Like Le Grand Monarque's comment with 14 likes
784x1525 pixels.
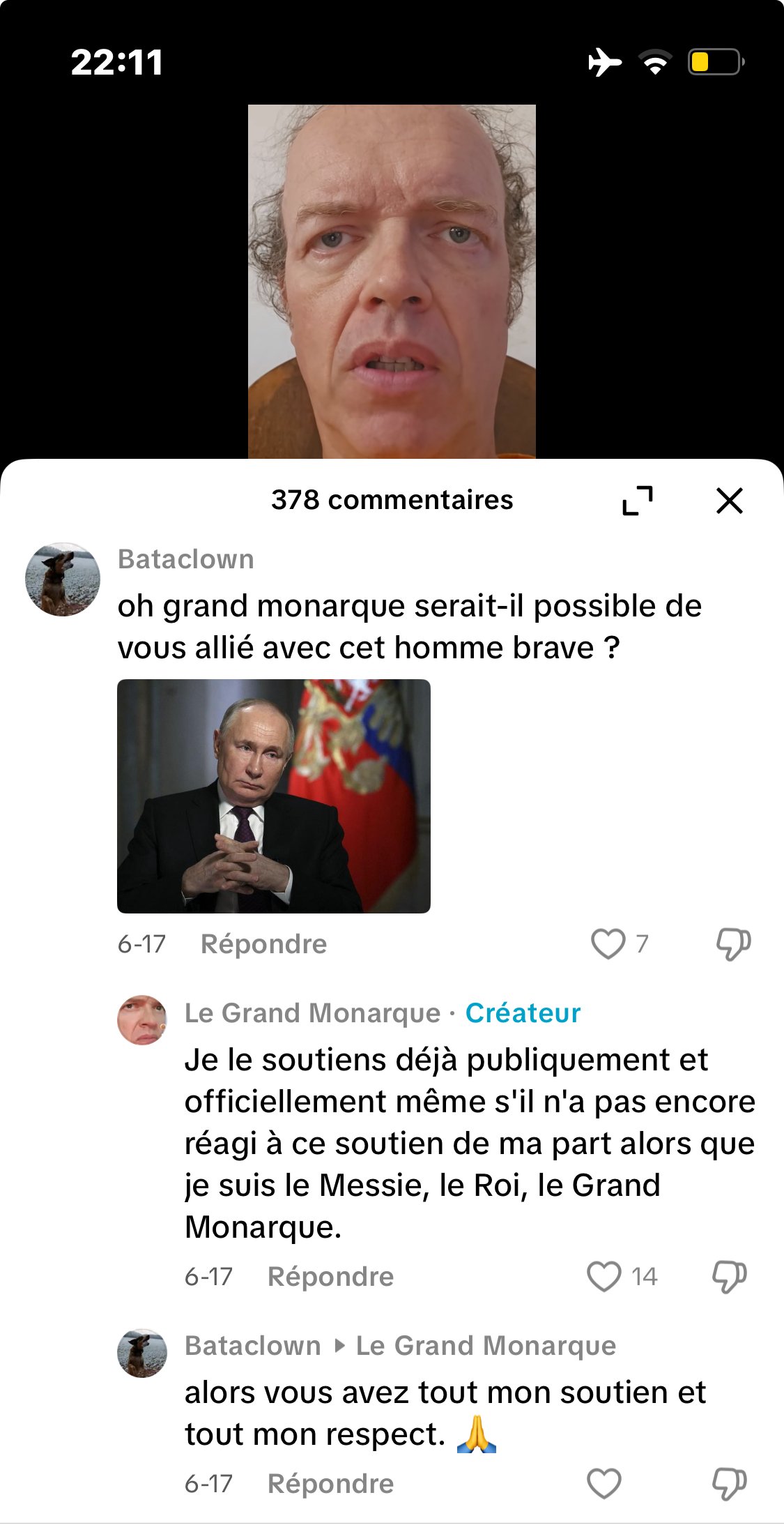[x=604, y=1277]
